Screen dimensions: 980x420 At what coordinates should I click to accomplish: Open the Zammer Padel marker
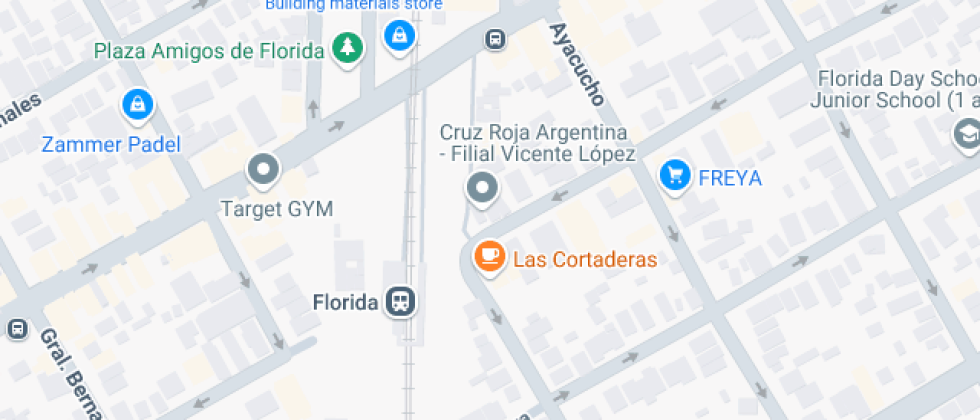point(135,103)
